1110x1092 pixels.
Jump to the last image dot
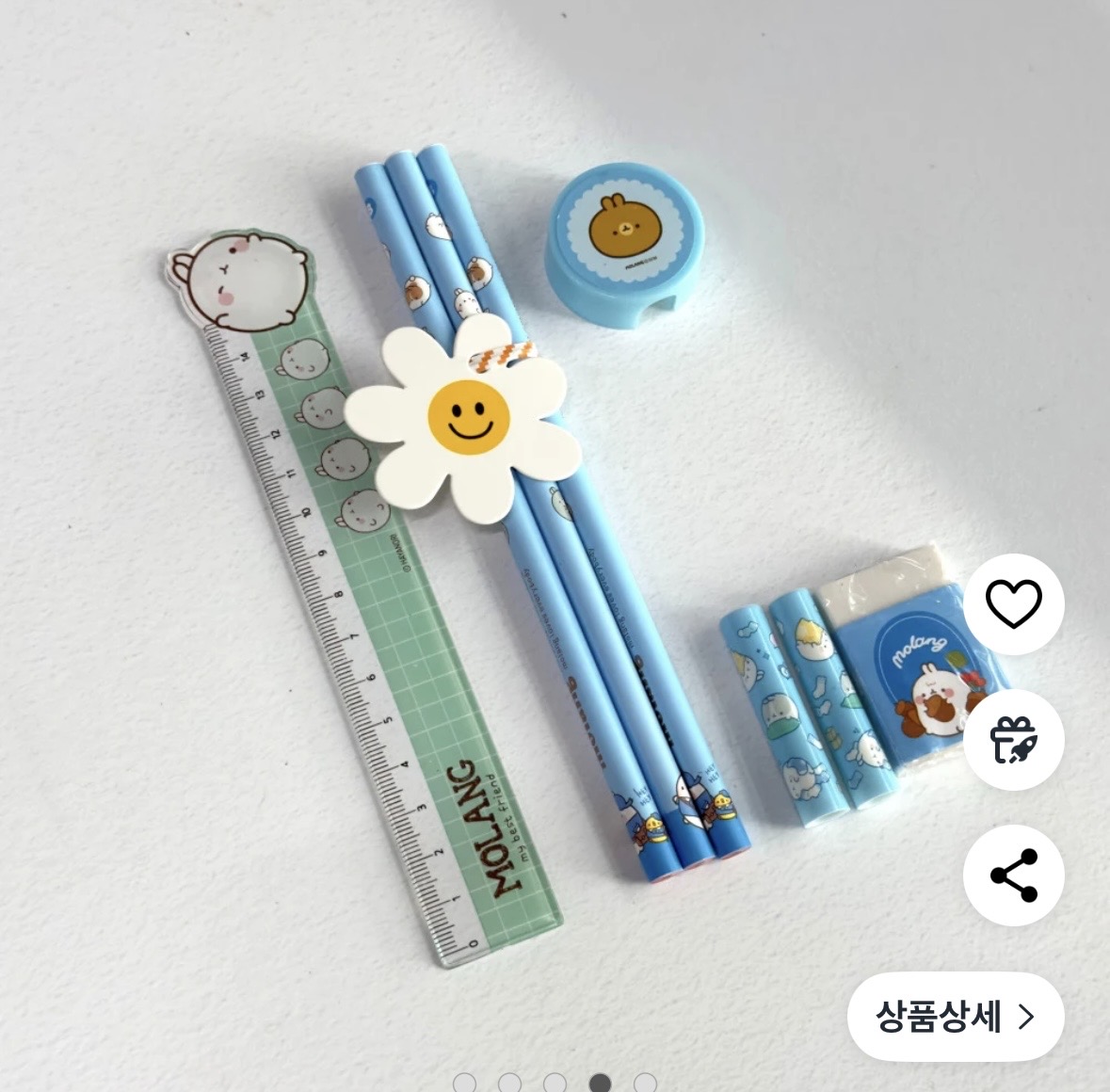(x=645, y=1084)
